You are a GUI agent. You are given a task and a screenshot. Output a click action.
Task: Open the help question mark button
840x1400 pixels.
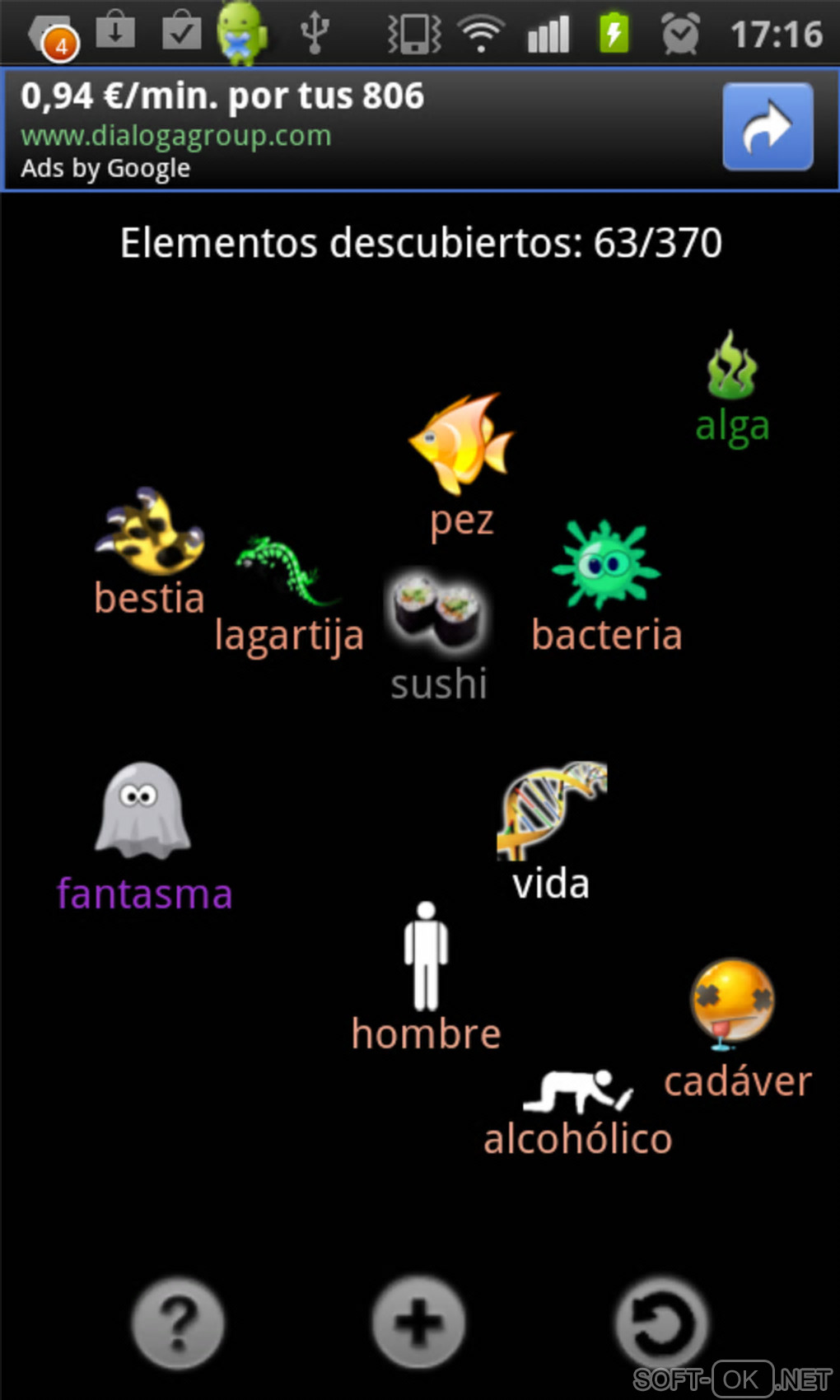pyautogui.click(x=178, y=1323)
